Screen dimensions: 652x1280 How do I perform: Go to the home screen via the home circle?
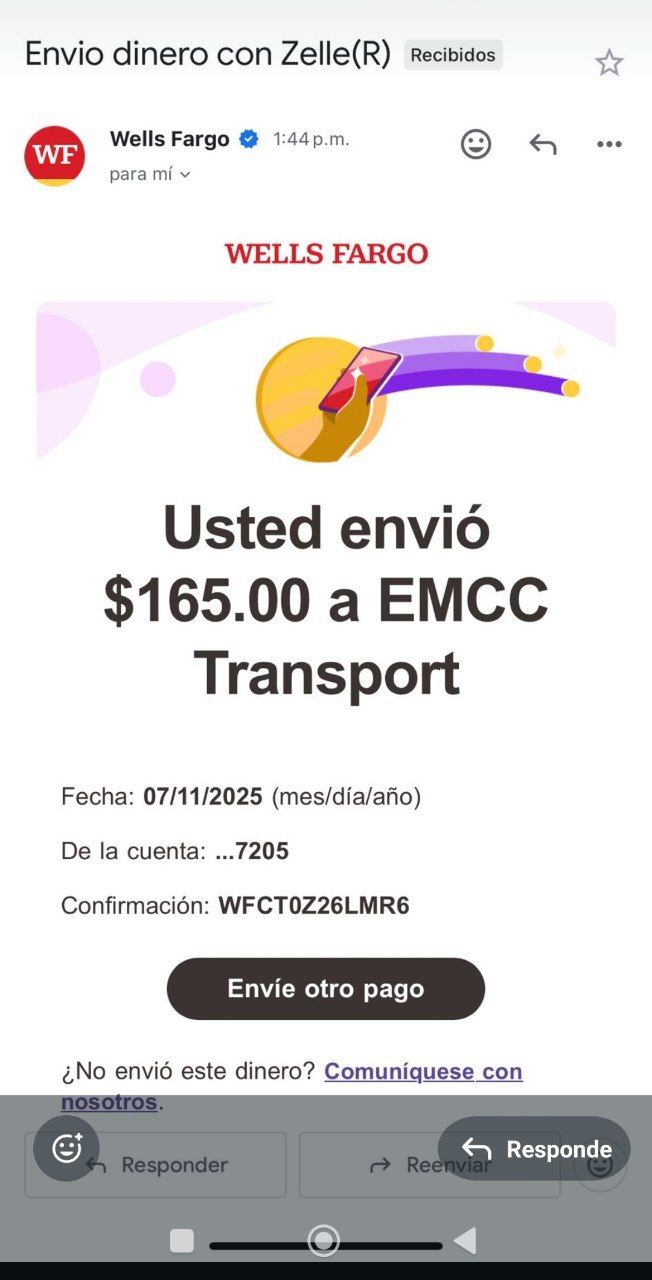click(x=323, y=1241)
